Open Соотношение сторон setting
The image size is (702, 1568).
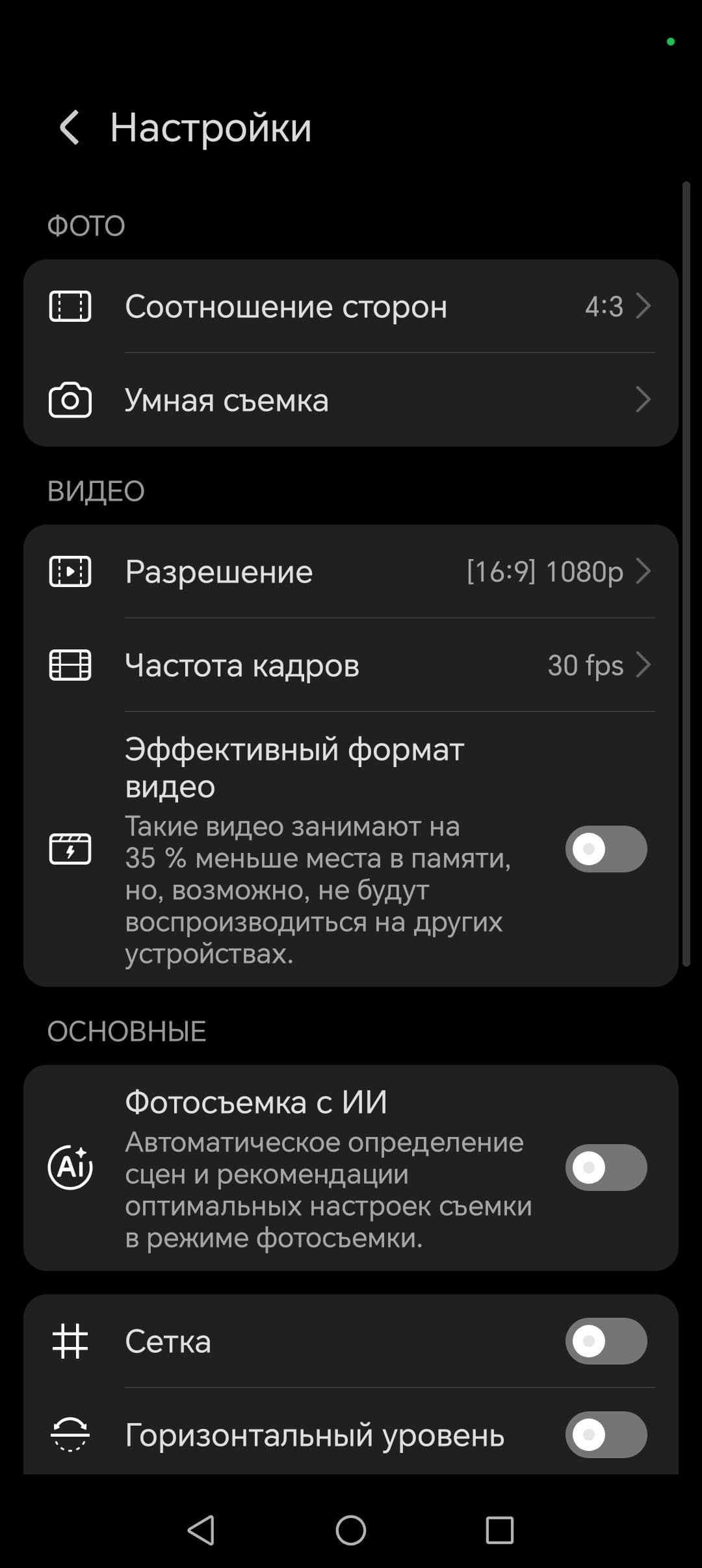coord(351,306)
